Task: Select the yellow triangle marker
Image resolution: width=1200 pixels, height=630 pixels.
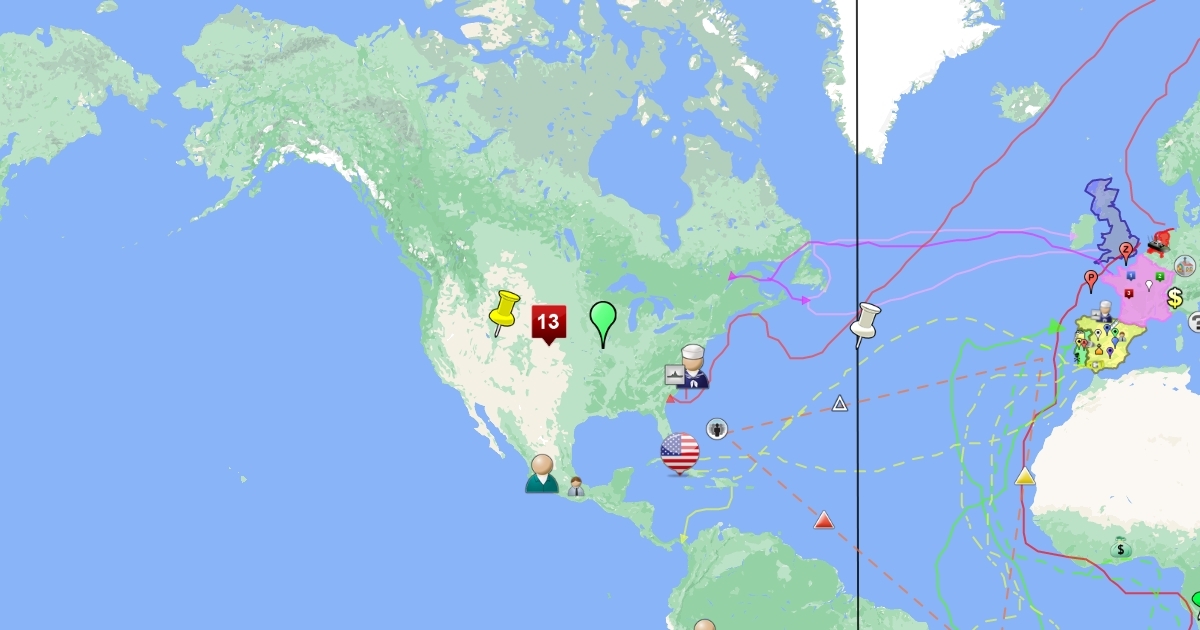Action: (x=1024, y=476)
